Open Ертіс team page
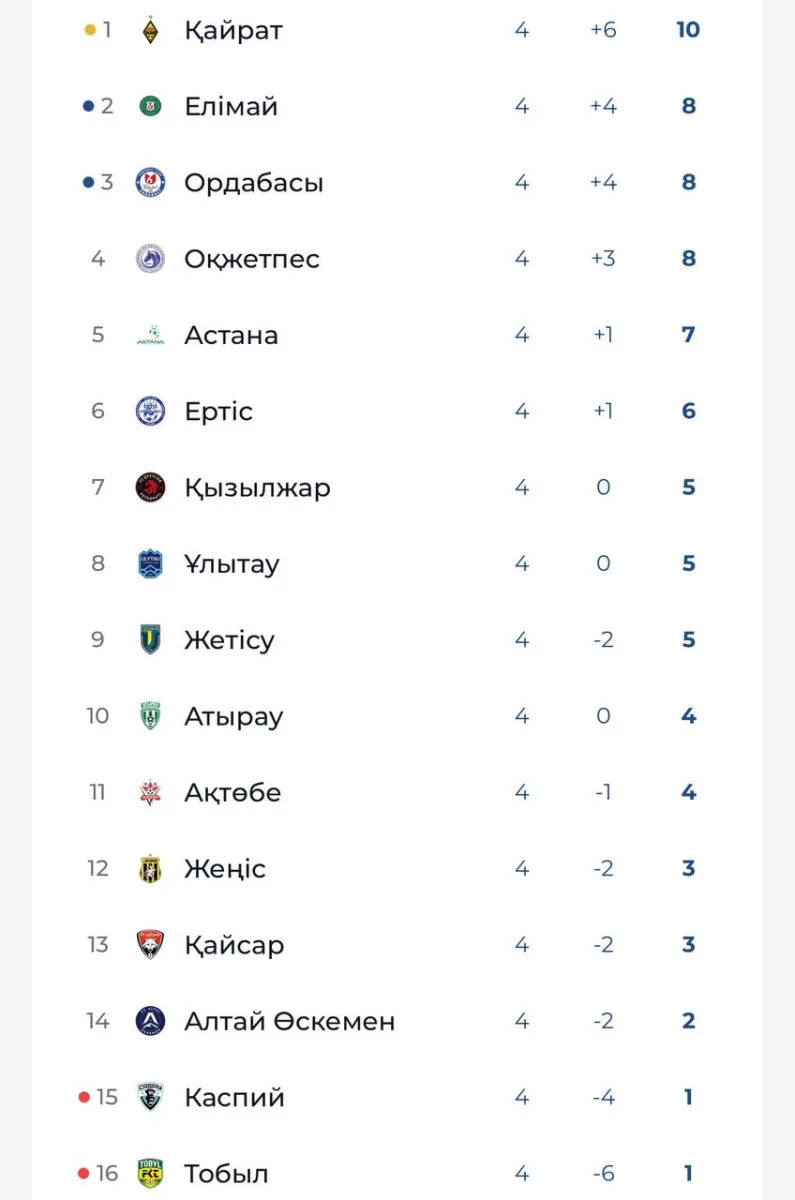 point(218,411)
